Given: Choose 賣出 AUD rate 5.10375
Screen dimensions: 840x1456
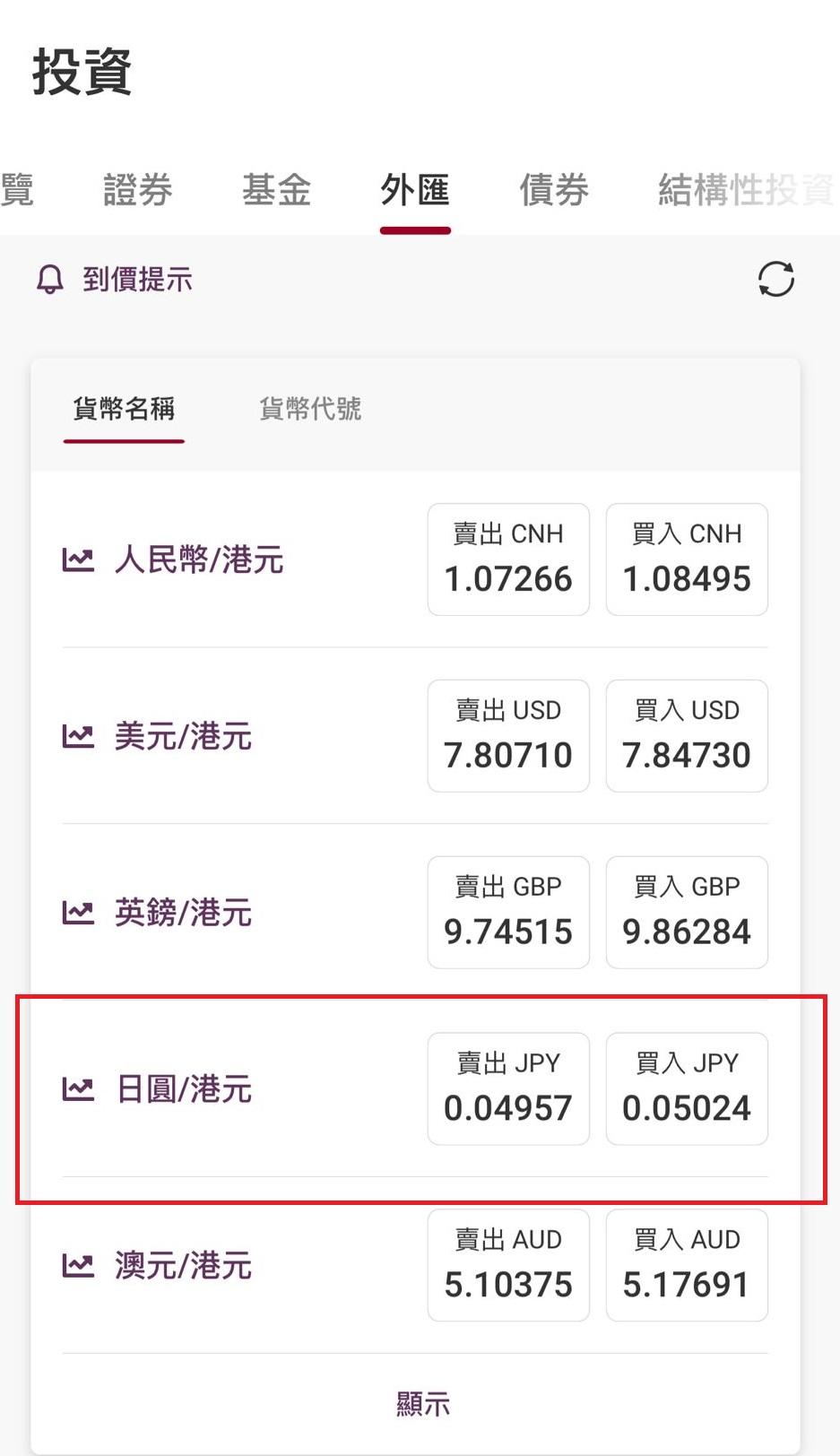Looking at the screenshot, I should [x=507, y=1265].
